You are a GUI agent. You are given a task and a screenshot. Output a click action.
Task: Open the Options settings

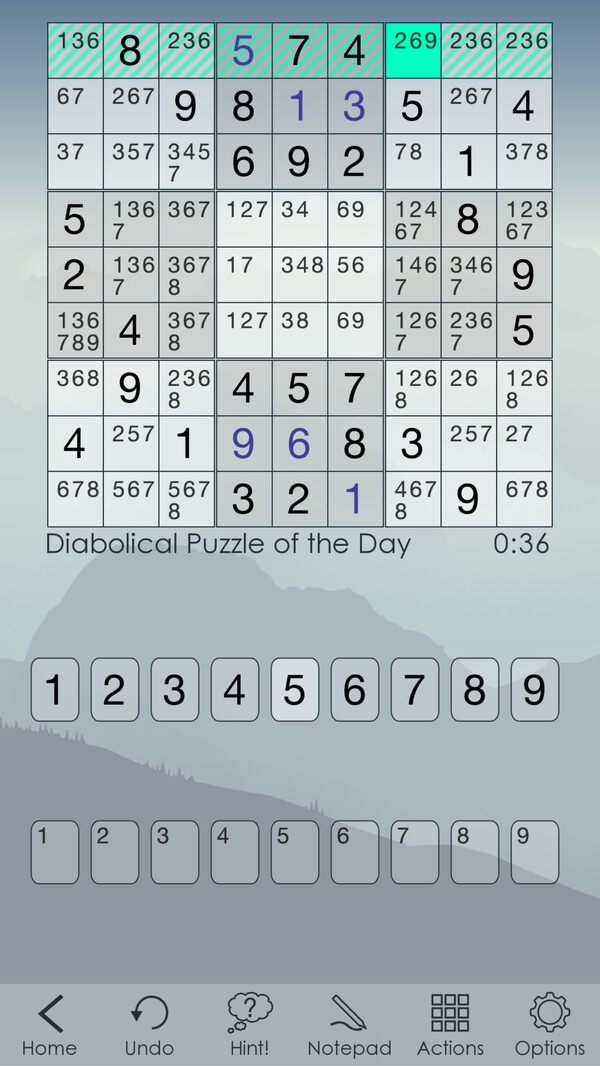pos(550,1025)
